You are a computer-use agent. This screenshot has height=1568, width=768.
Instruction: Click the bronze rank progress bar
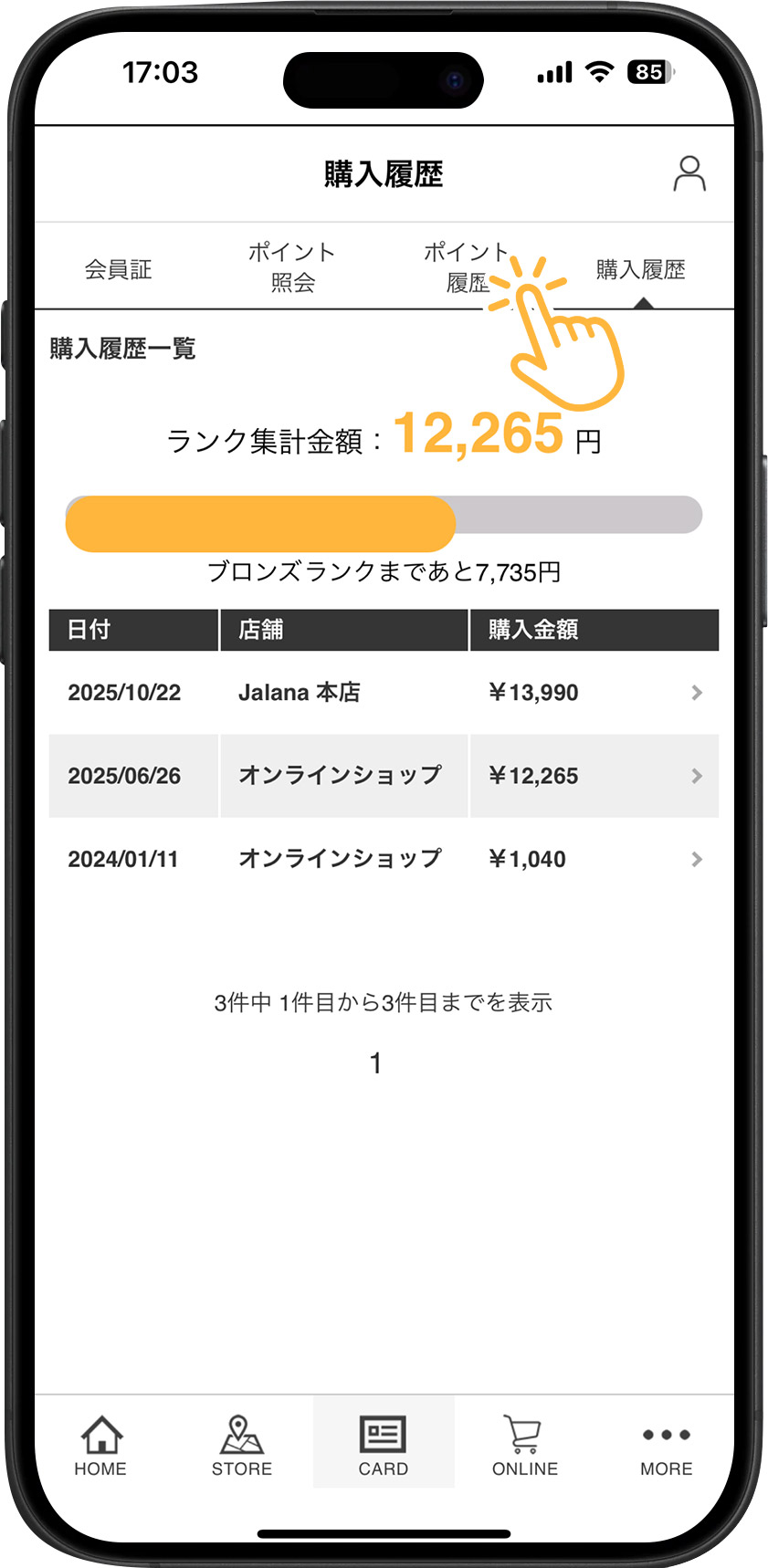(x=384, y=516)
